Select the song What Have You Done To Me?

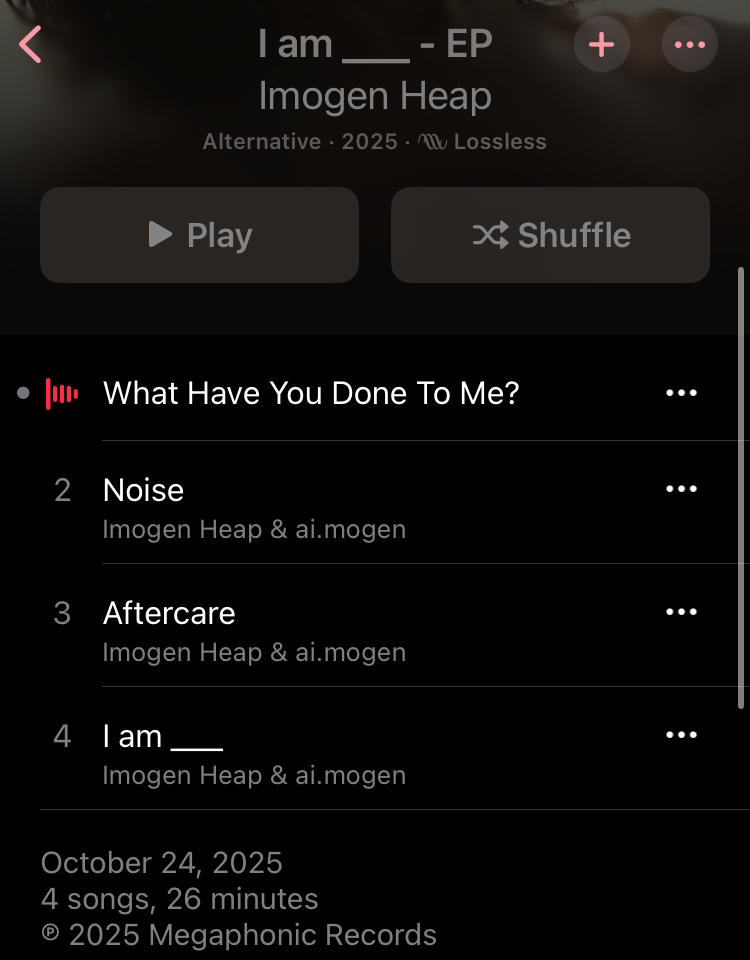(x=311, y=393)
